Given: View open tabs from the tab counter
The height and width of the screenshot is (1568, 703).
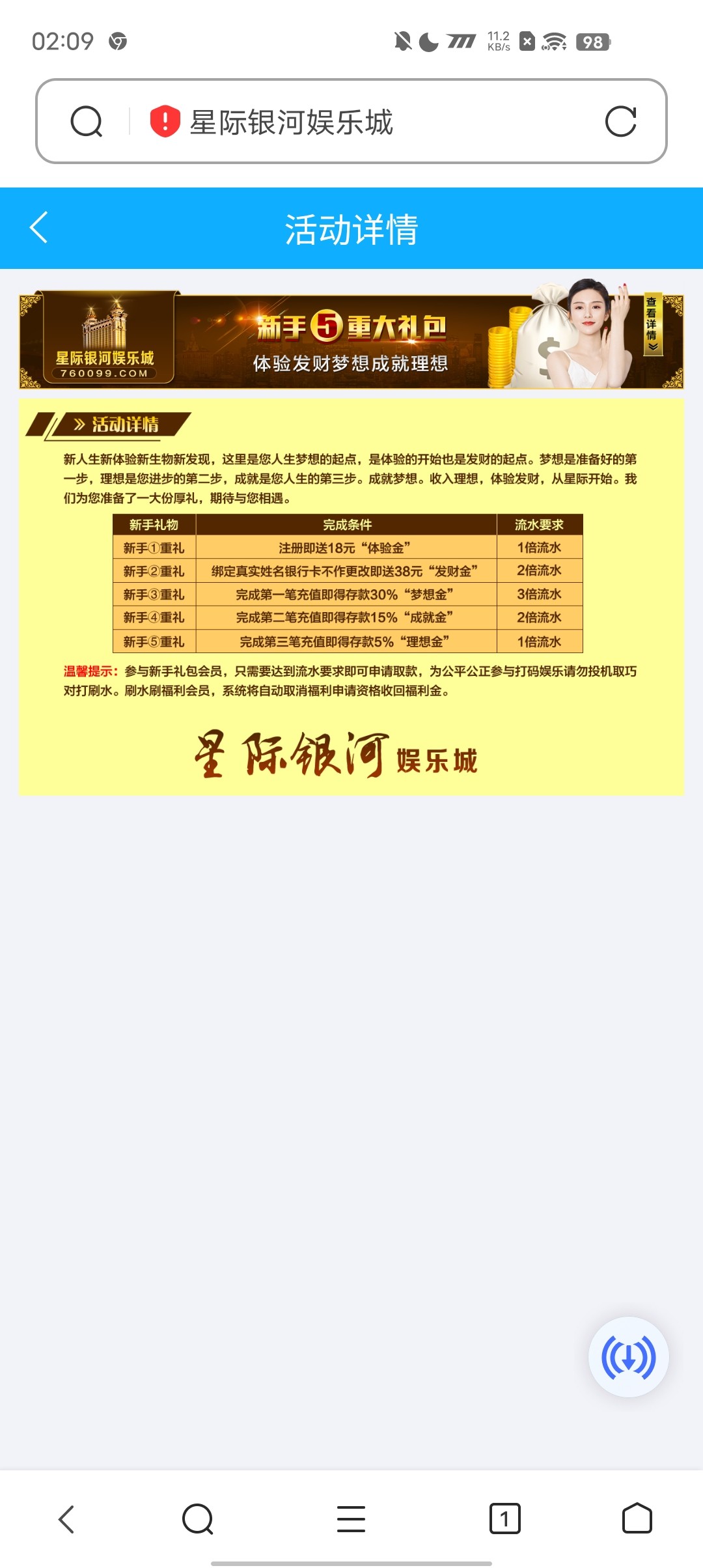Looking at the screenshot, I should pos(504,1519).
